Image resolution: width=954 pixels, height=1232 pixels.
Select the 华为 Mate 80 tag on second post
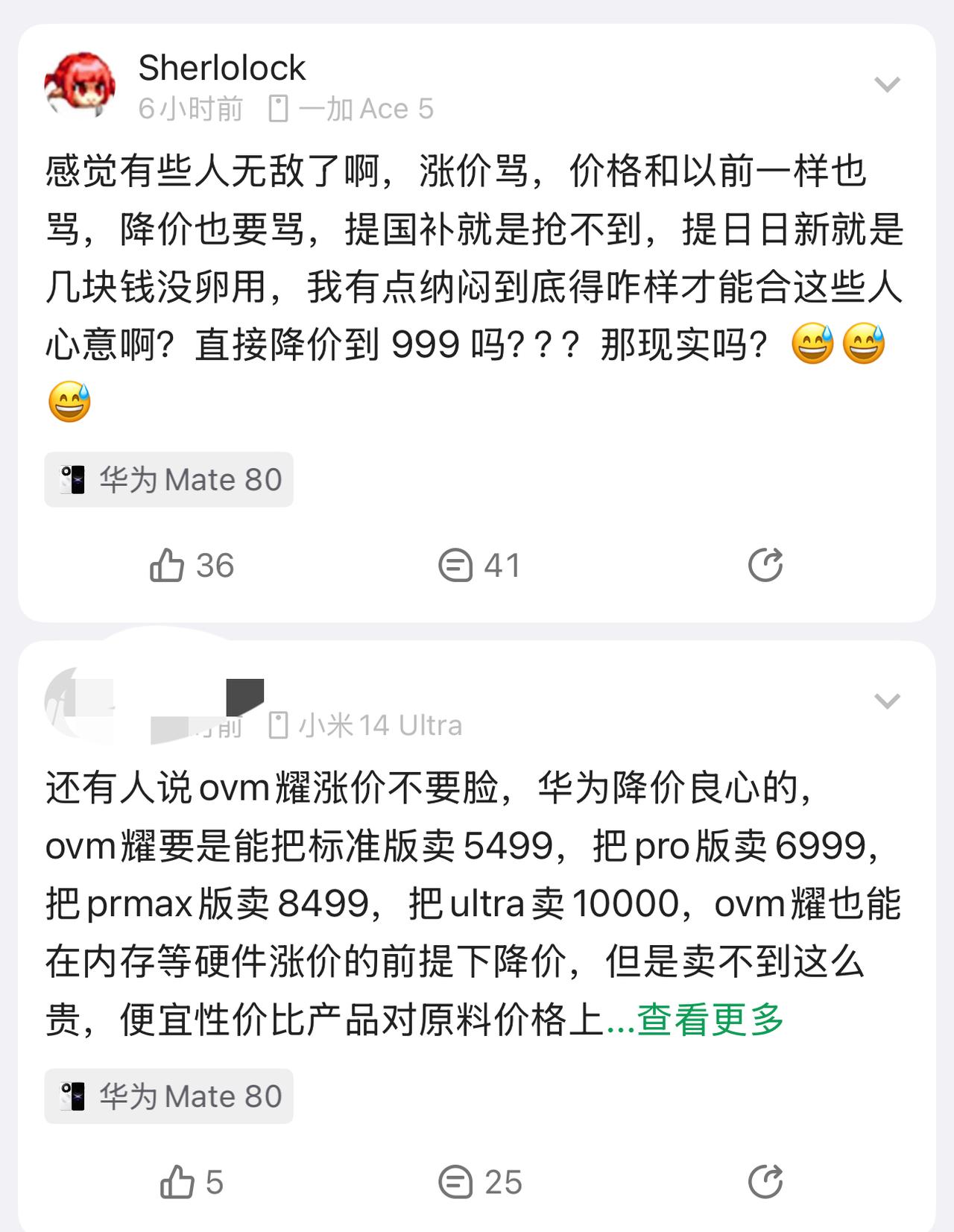coord(168,1096)
